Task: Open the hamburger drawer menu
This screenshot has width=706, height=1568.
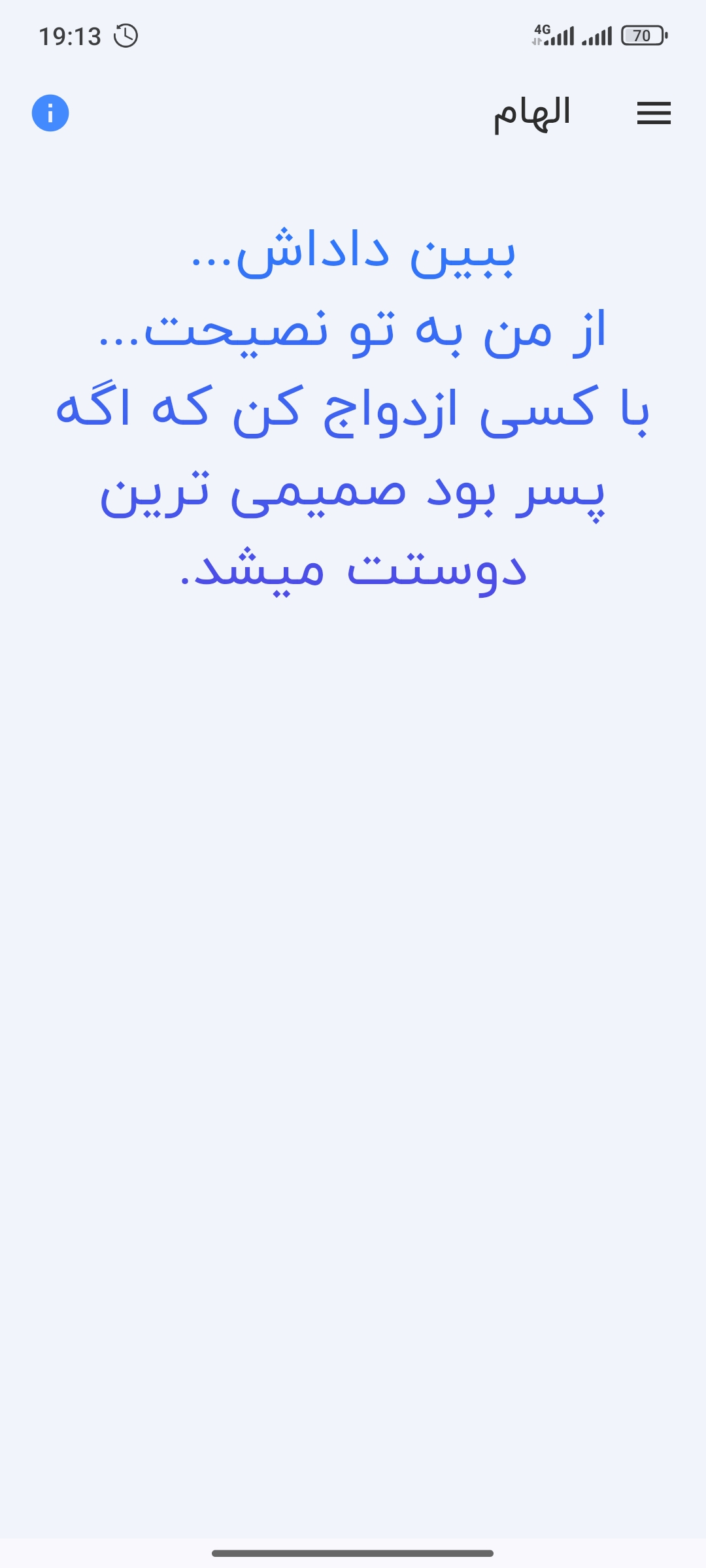Action: [654, 113]
